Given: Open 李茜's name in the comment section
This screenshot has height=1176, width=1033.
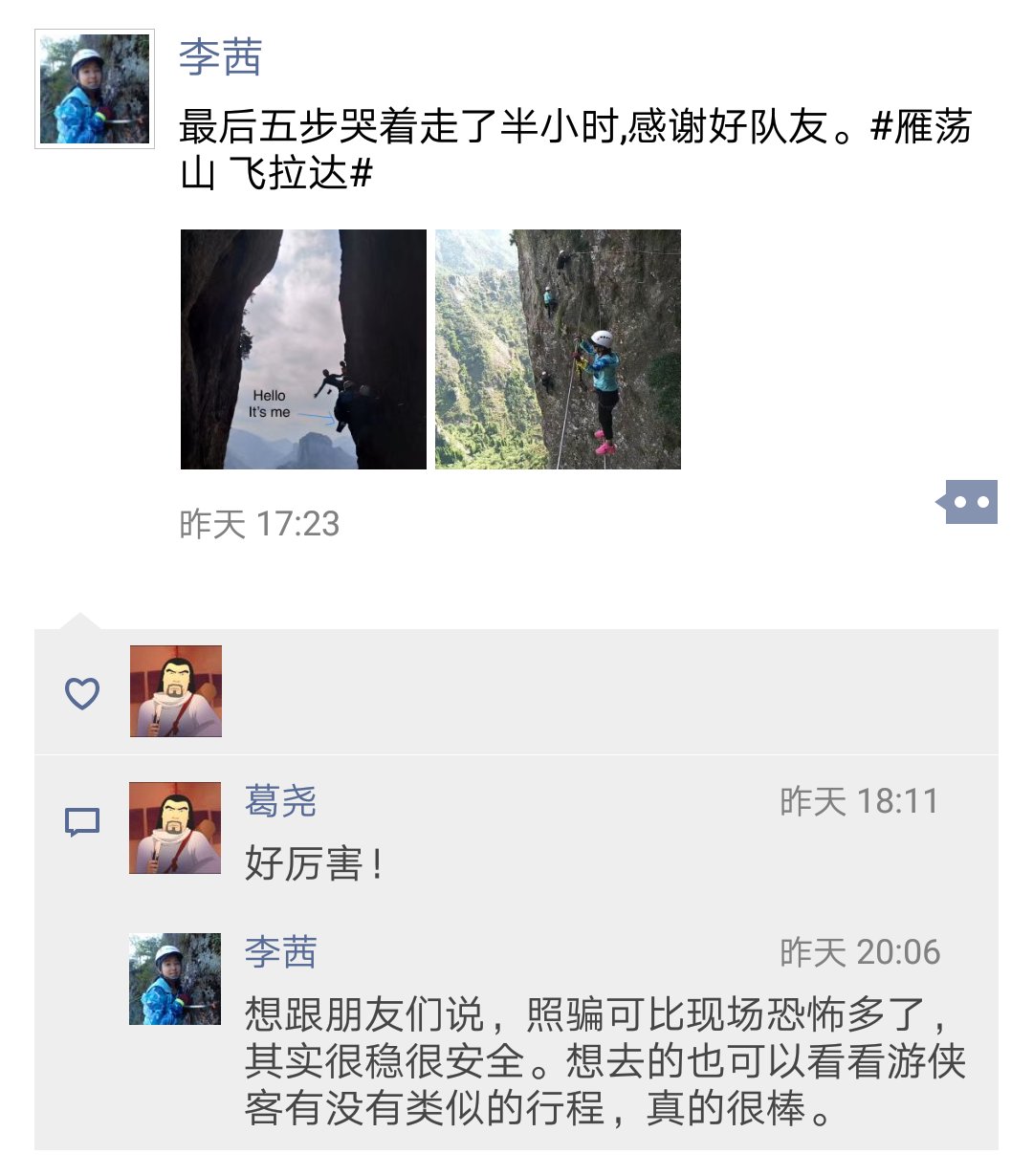Looking at the screenshot, I should click(280, 952).
